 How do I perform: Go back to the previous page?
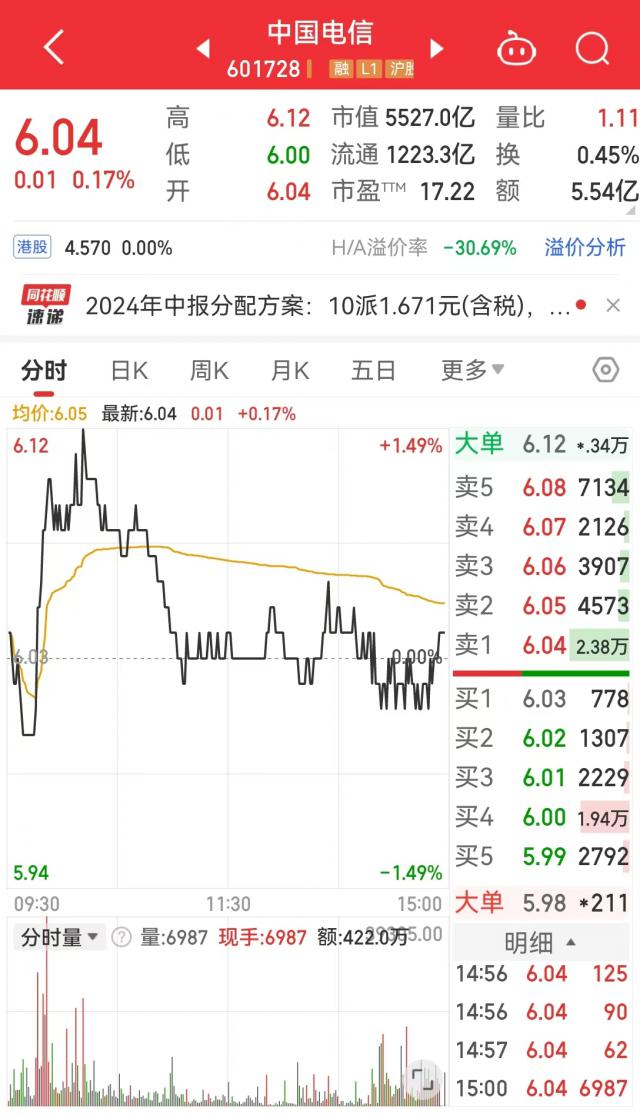[x=53, y=47]
